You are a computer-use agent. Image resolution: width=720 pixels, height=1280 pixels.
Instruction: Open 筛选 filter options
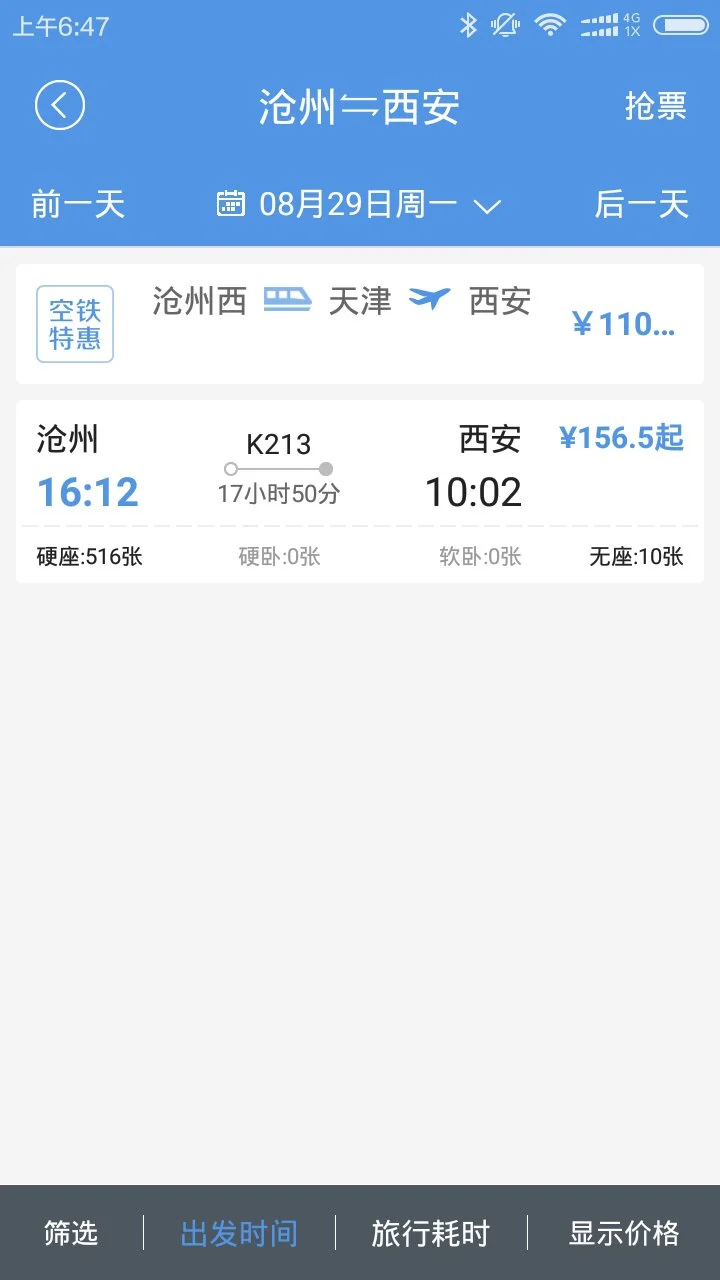coord(69,1234)
